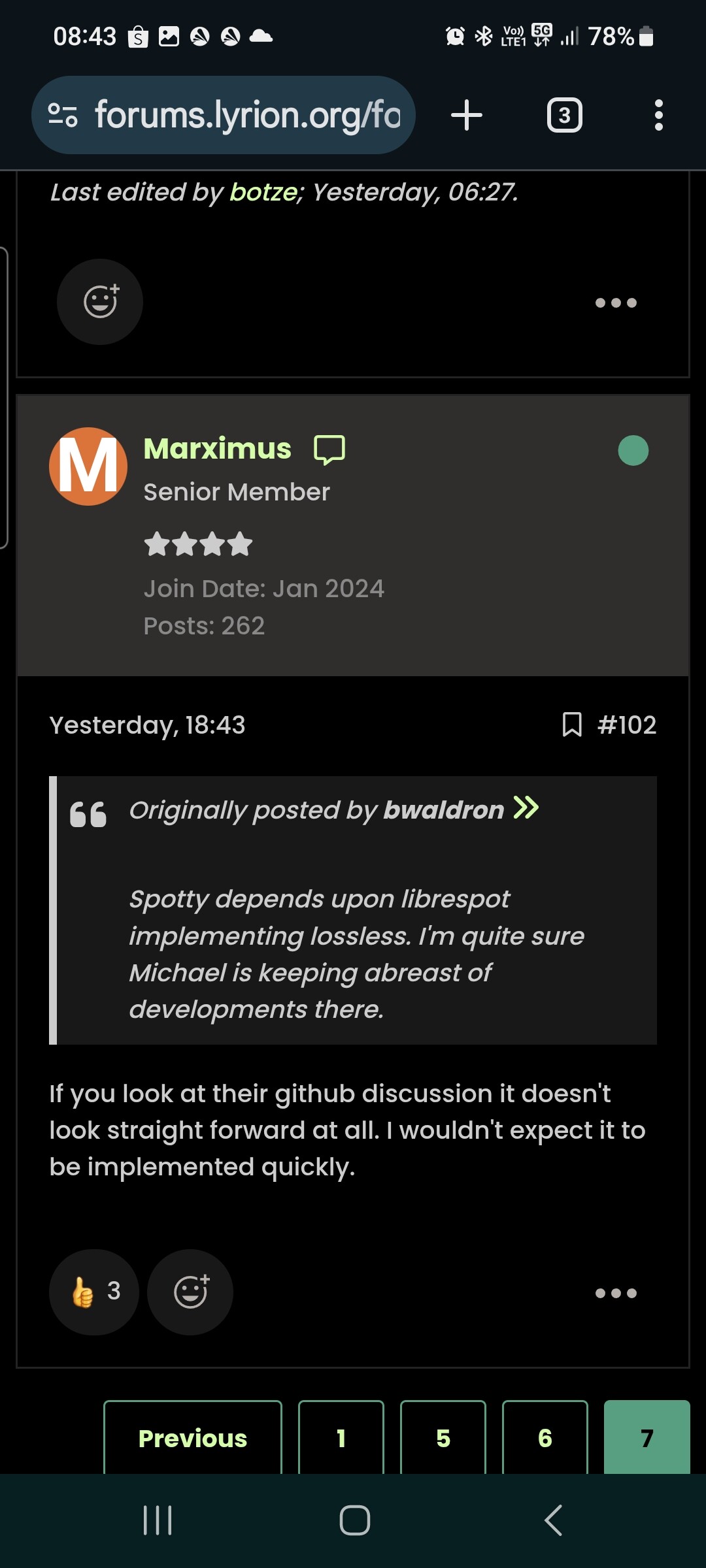Jump to page 6 of the thread
The height and width of the screenshot is (1568, 706).
tap(545, 1437)
